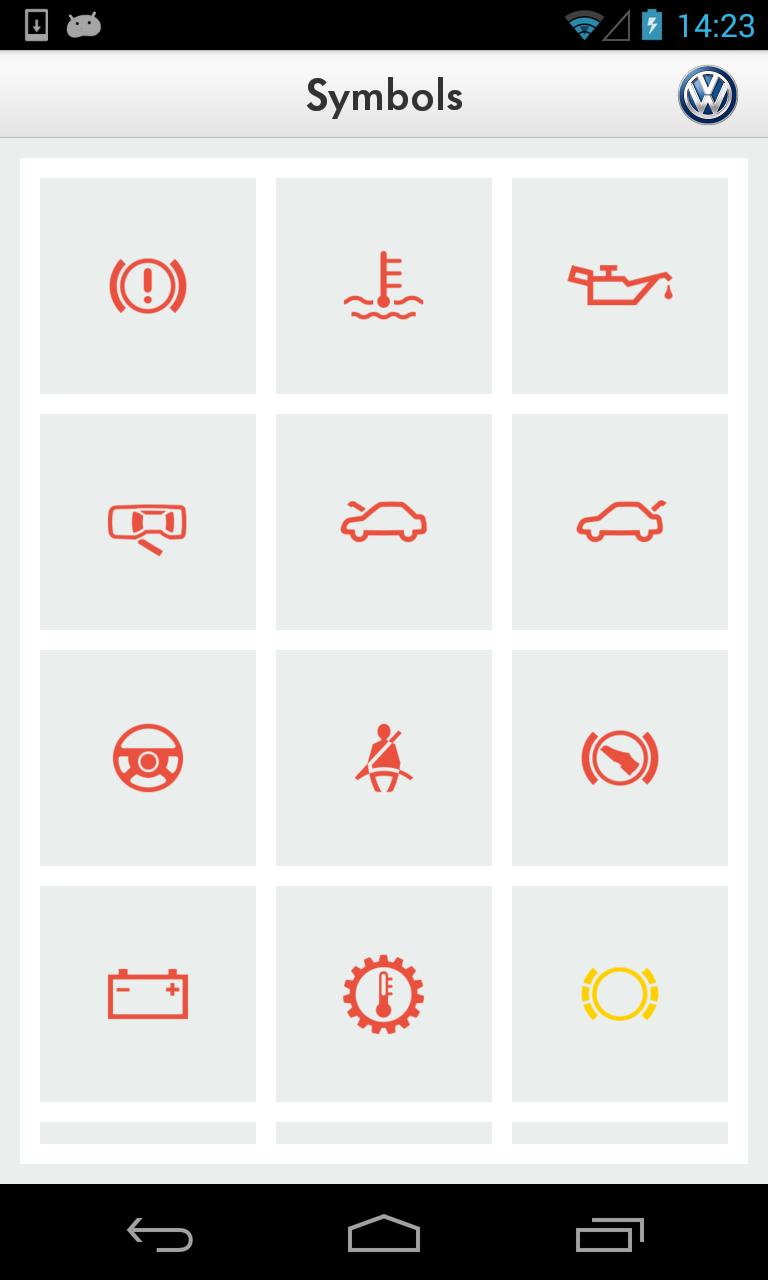
Task: Open the gearbox temperature symbol
Action: tap(384, 994)
